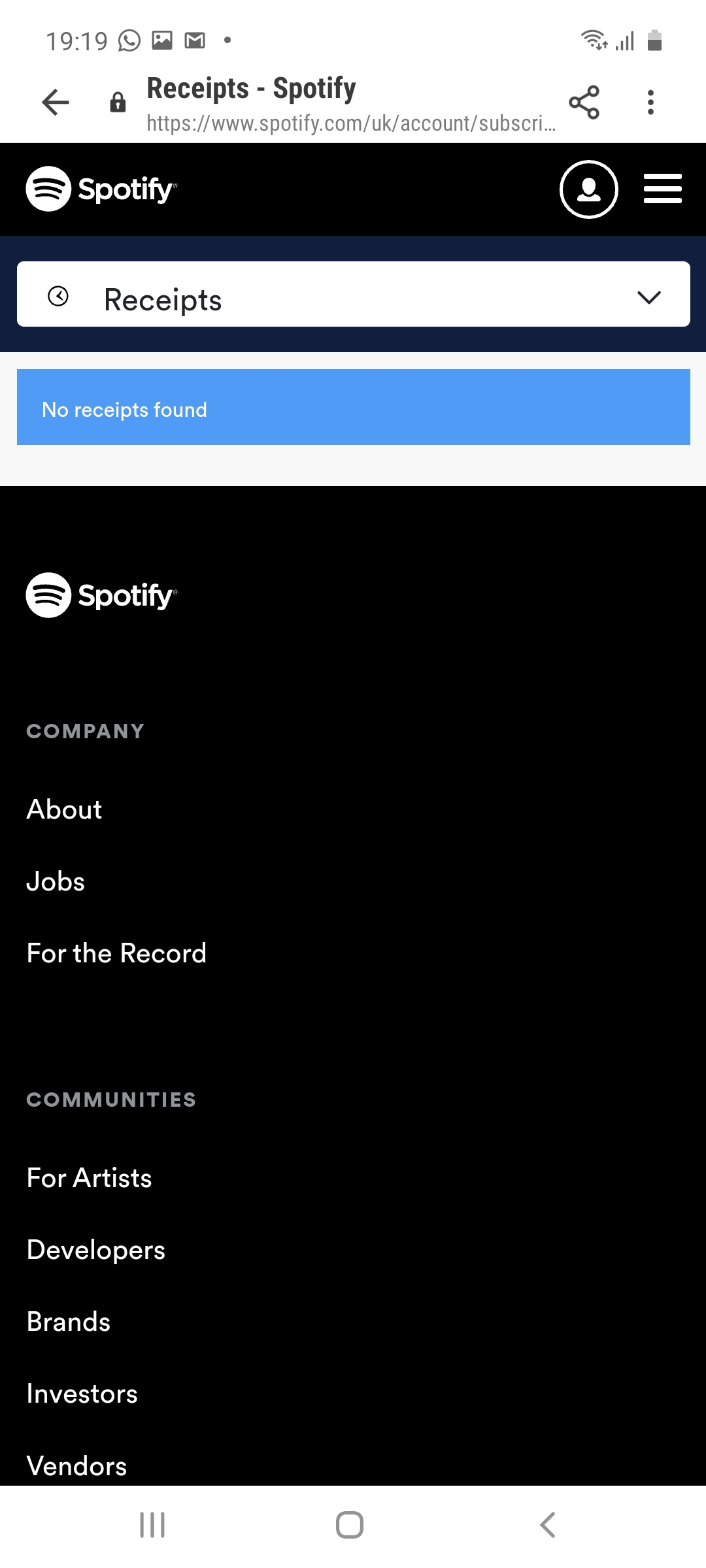
Task: Tap the Spotify logo in the header
Action: tap(102, 189)
